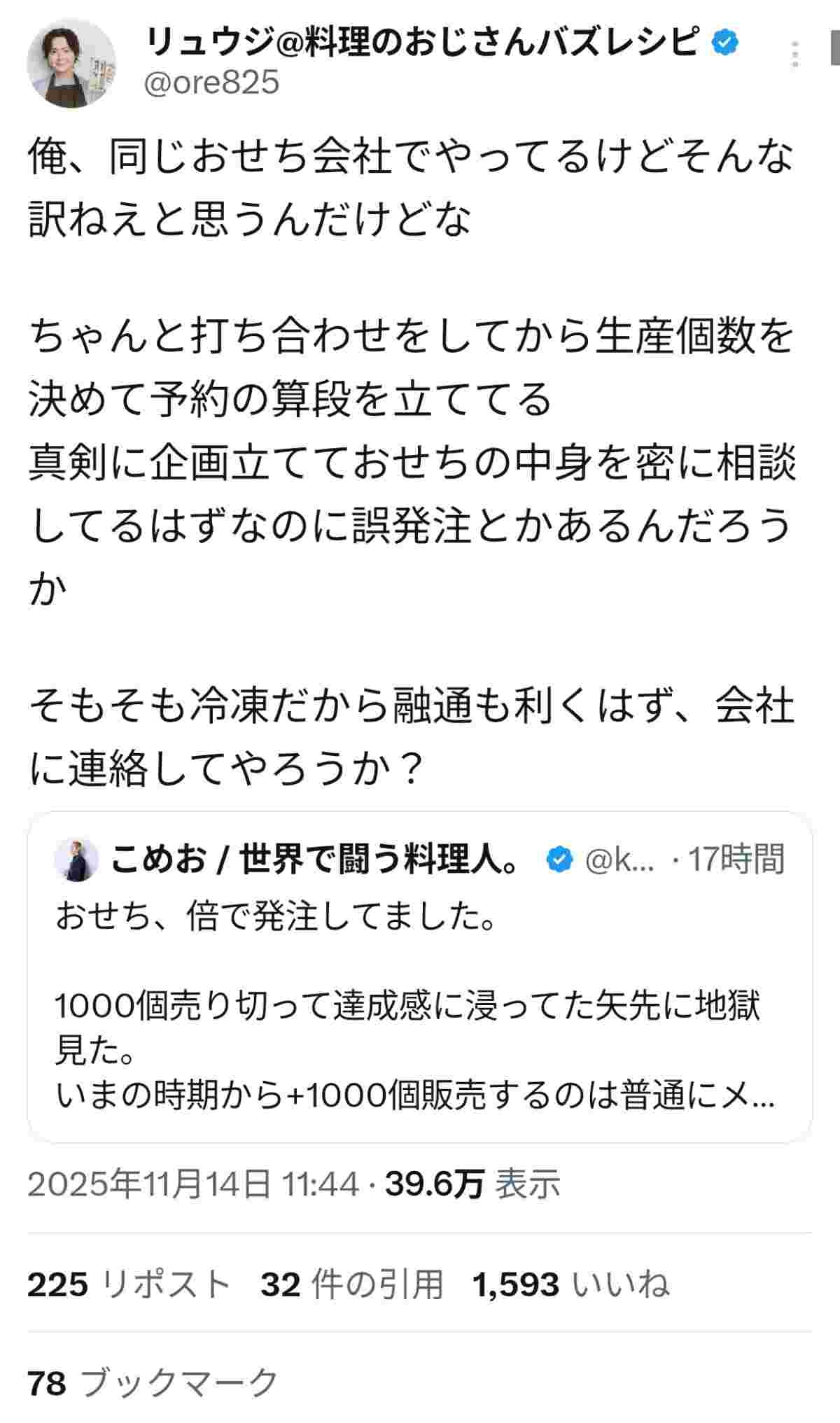
Task: Open the 39.6万 view count analytics
Action: tap(472, 1184)
